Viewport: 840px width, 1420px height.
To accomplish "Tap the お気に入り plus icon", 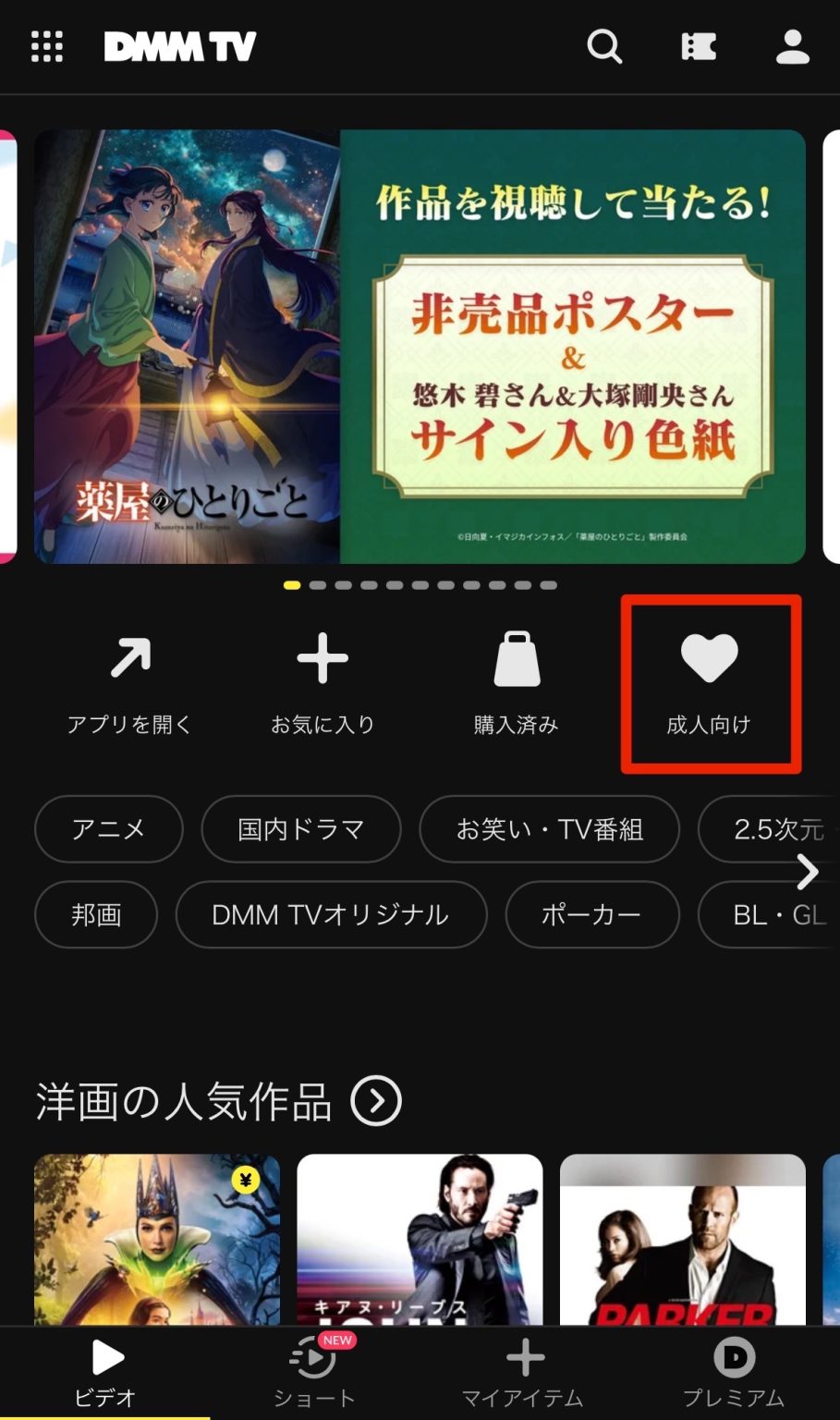I will tap(323, 658).
